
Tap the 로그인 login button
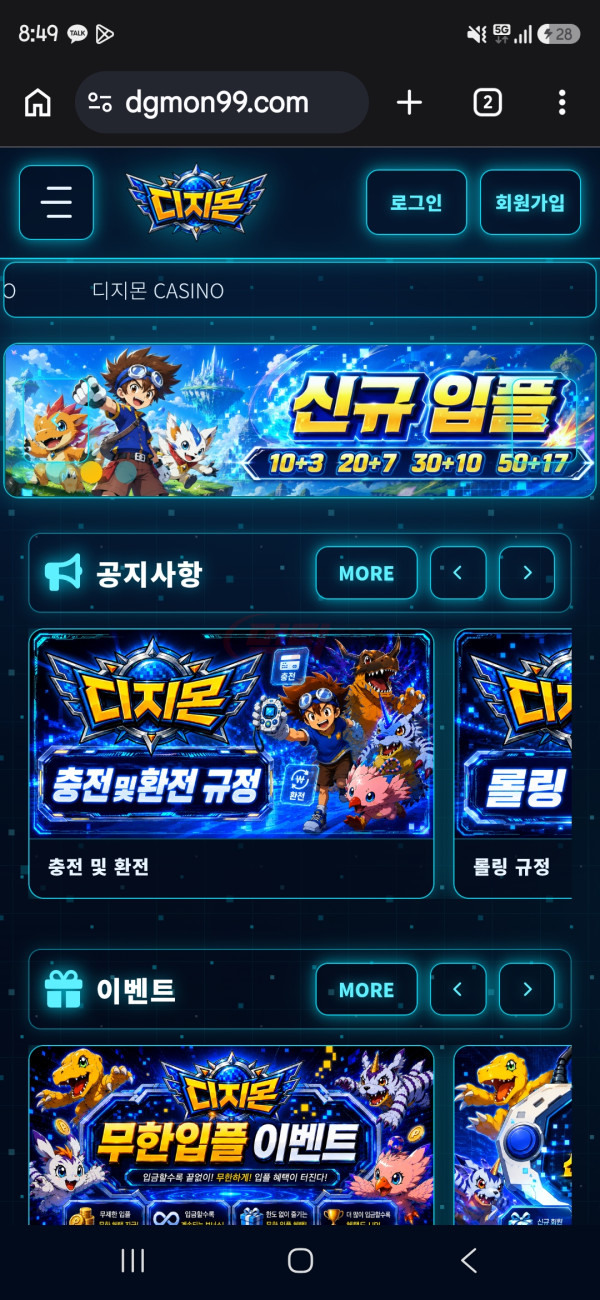(x=416, y=202)
